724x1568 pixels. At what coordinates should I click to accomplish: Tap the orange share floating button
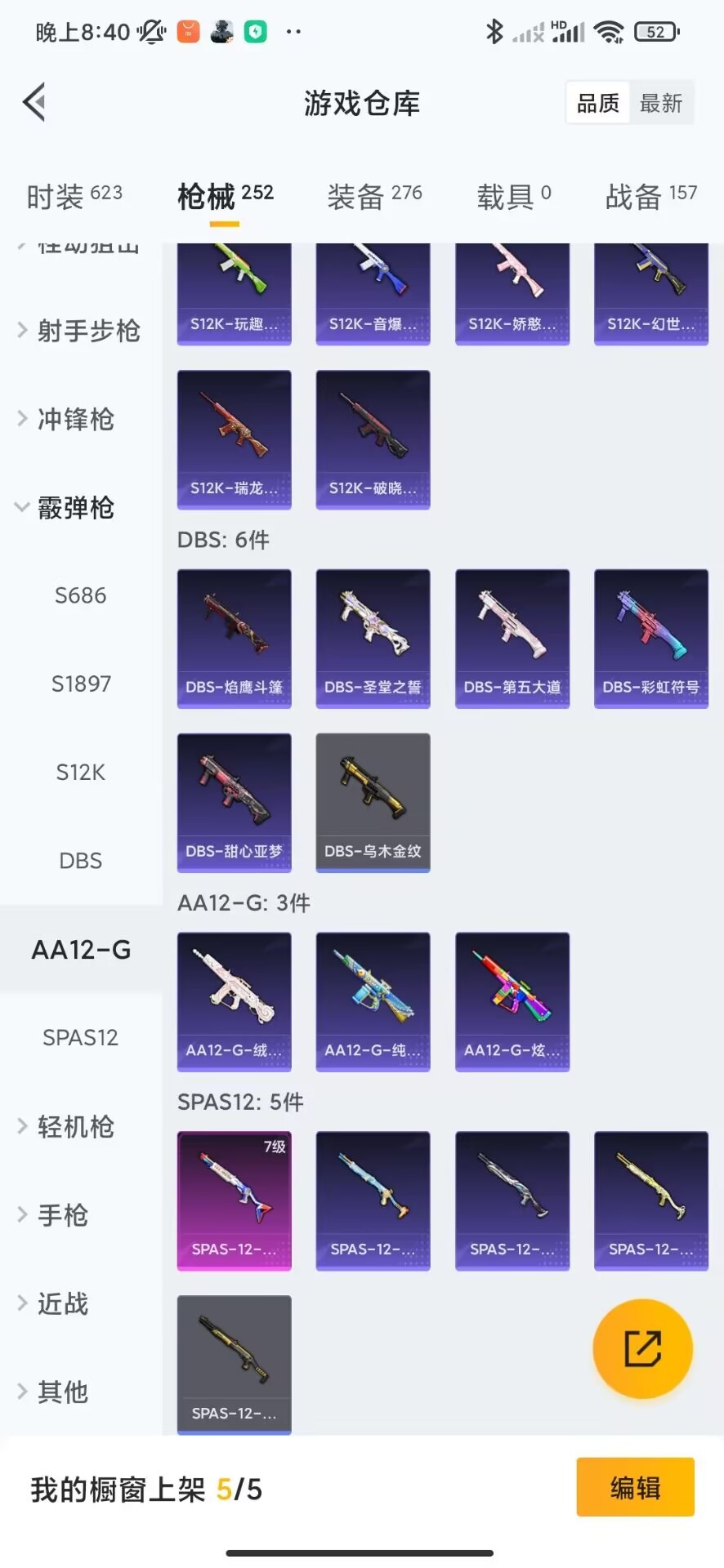pyautogui.click(x=642, y=1348)
